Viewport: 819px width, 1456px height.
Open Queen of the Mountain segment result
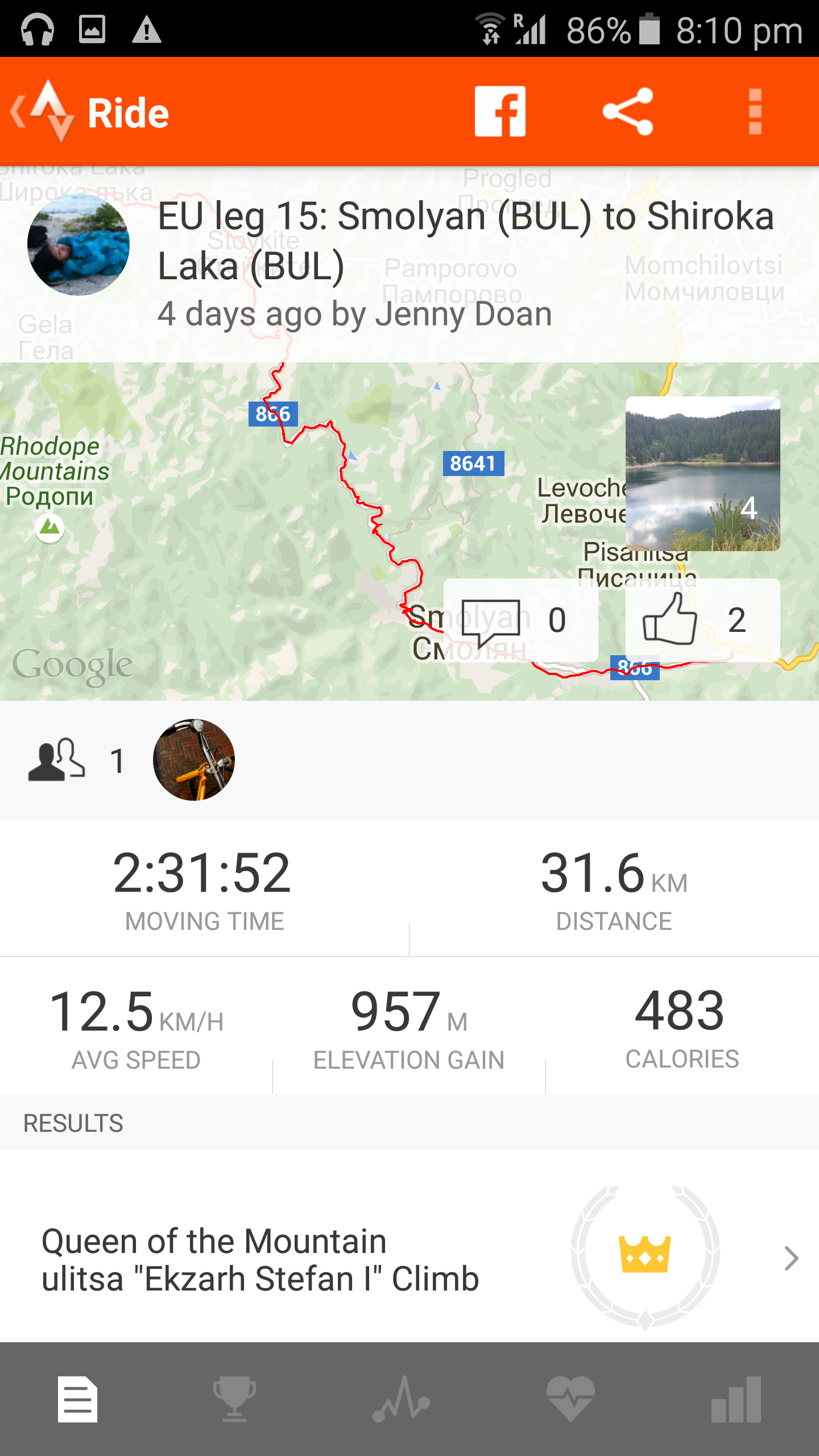(409, 1259)
